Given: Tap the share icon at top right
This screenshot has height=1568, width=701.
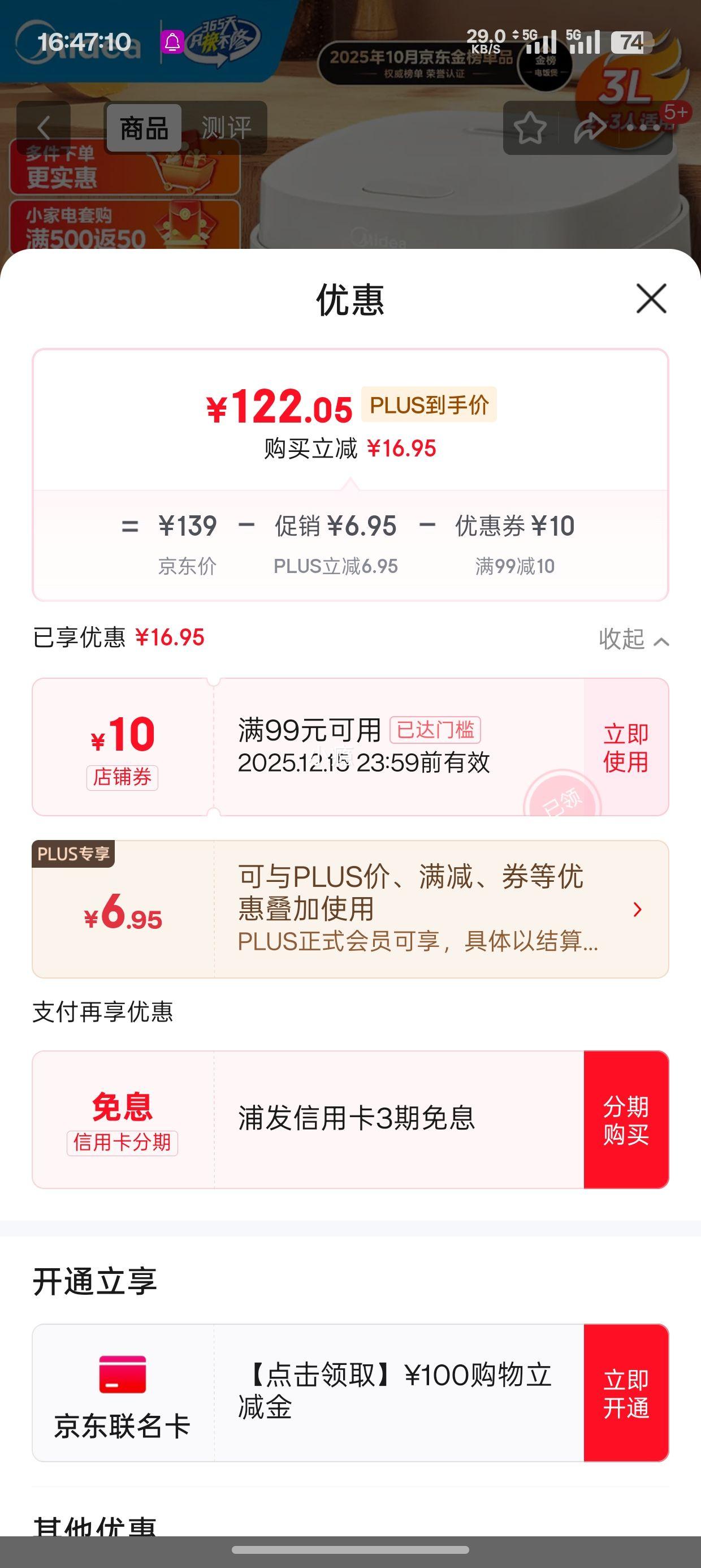Looking at the screenshot, I should pos(590,126).
